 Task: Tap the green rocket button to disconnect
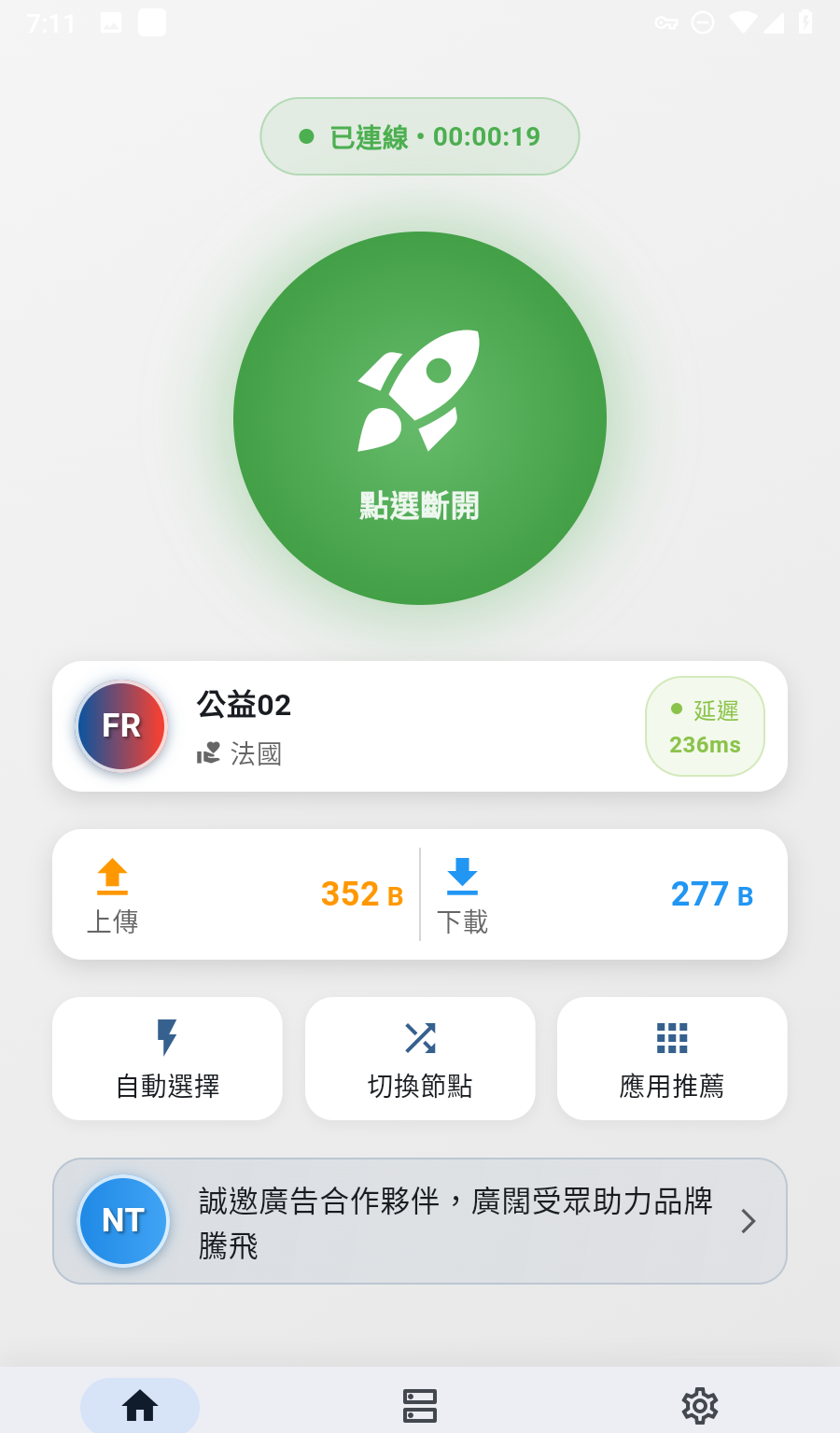coord(420,418)
